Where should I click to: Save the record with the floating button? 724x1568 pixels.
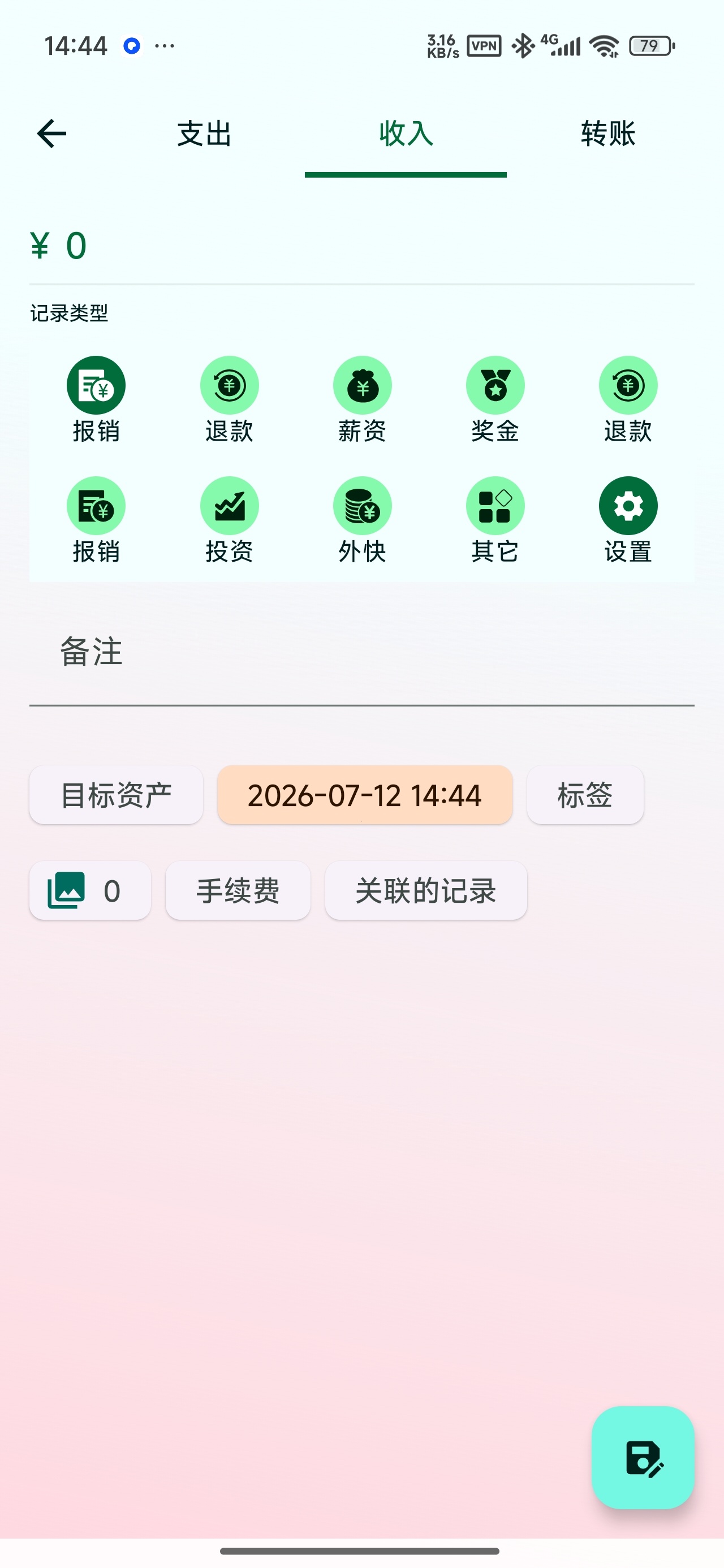pos(643,1458)
